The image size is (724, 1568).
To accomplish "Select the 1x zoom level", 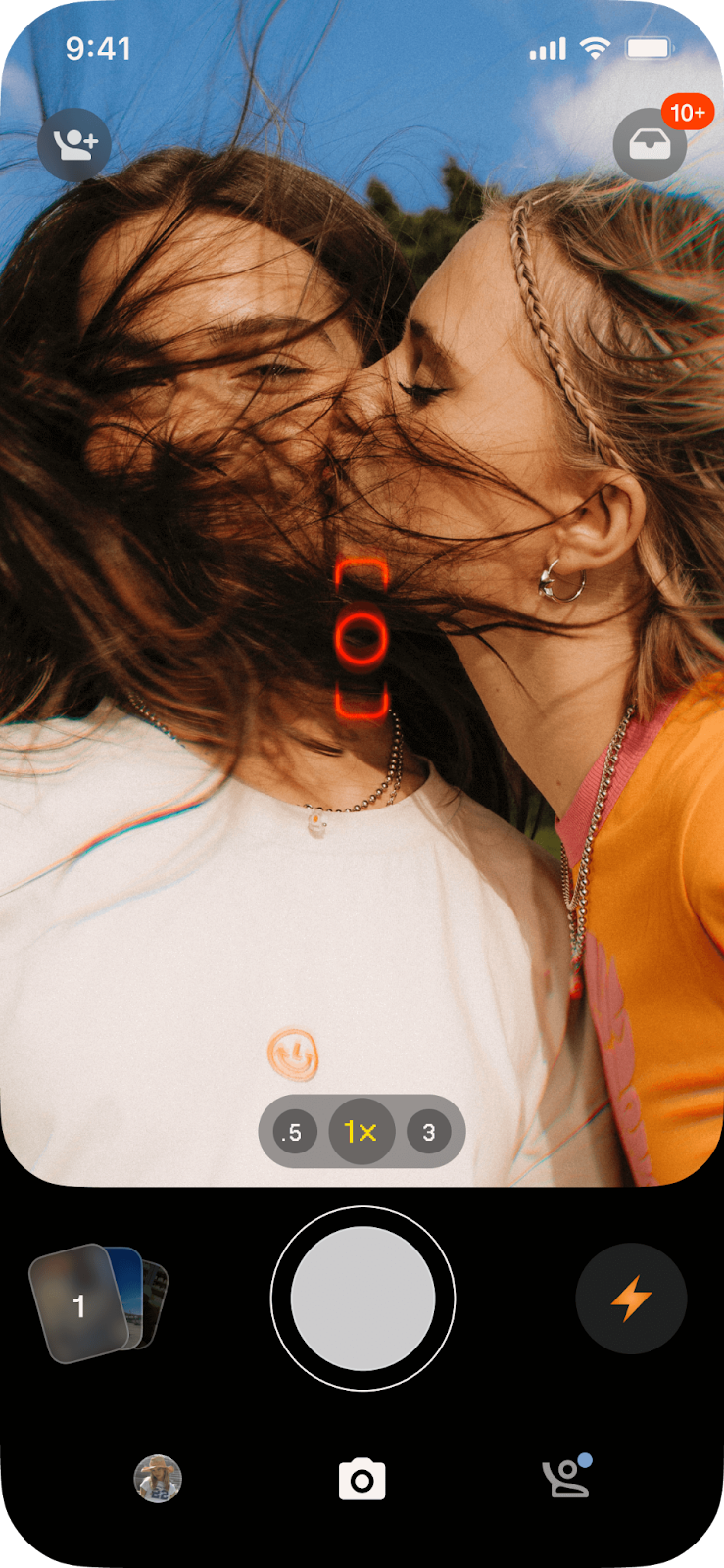I will 362,1132.
